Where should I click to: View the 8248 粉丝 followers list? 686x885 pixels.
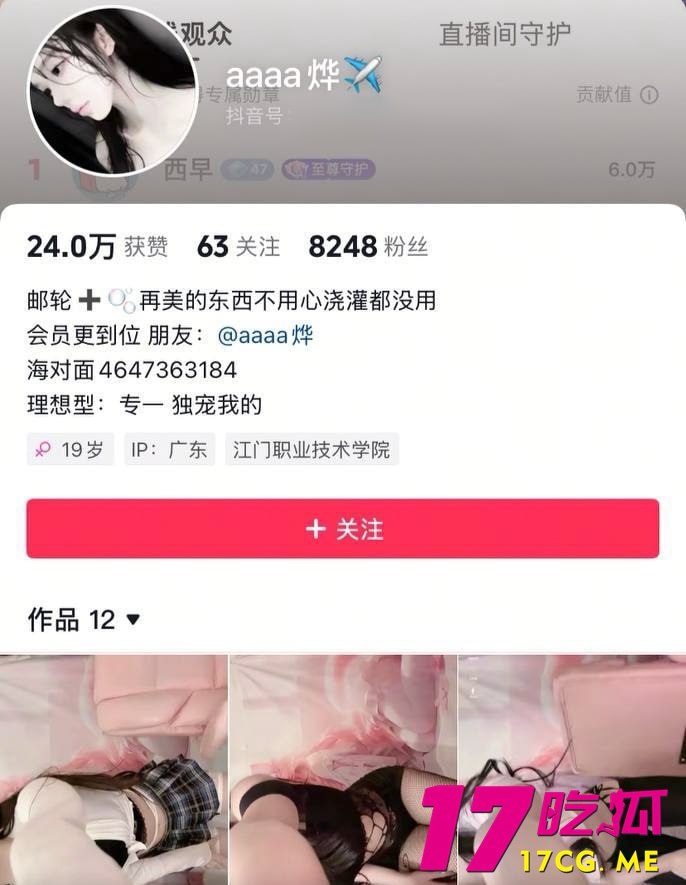tap(367, 247)
